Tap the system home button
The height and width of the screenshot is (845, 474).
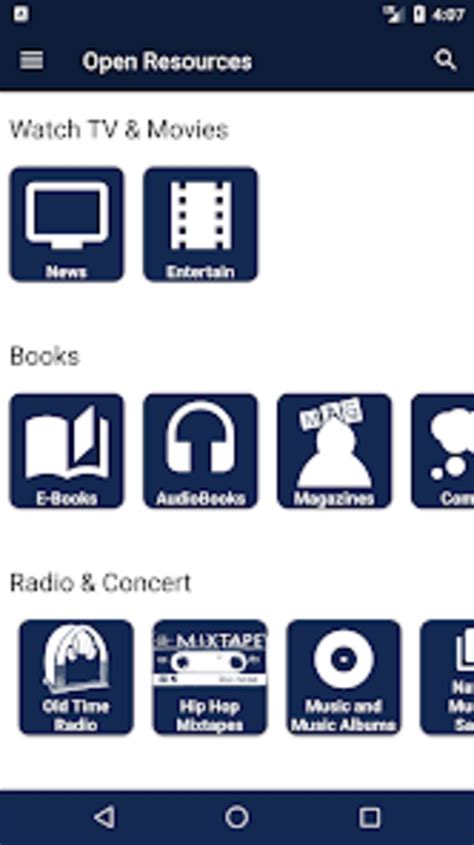tap(237, 818)
